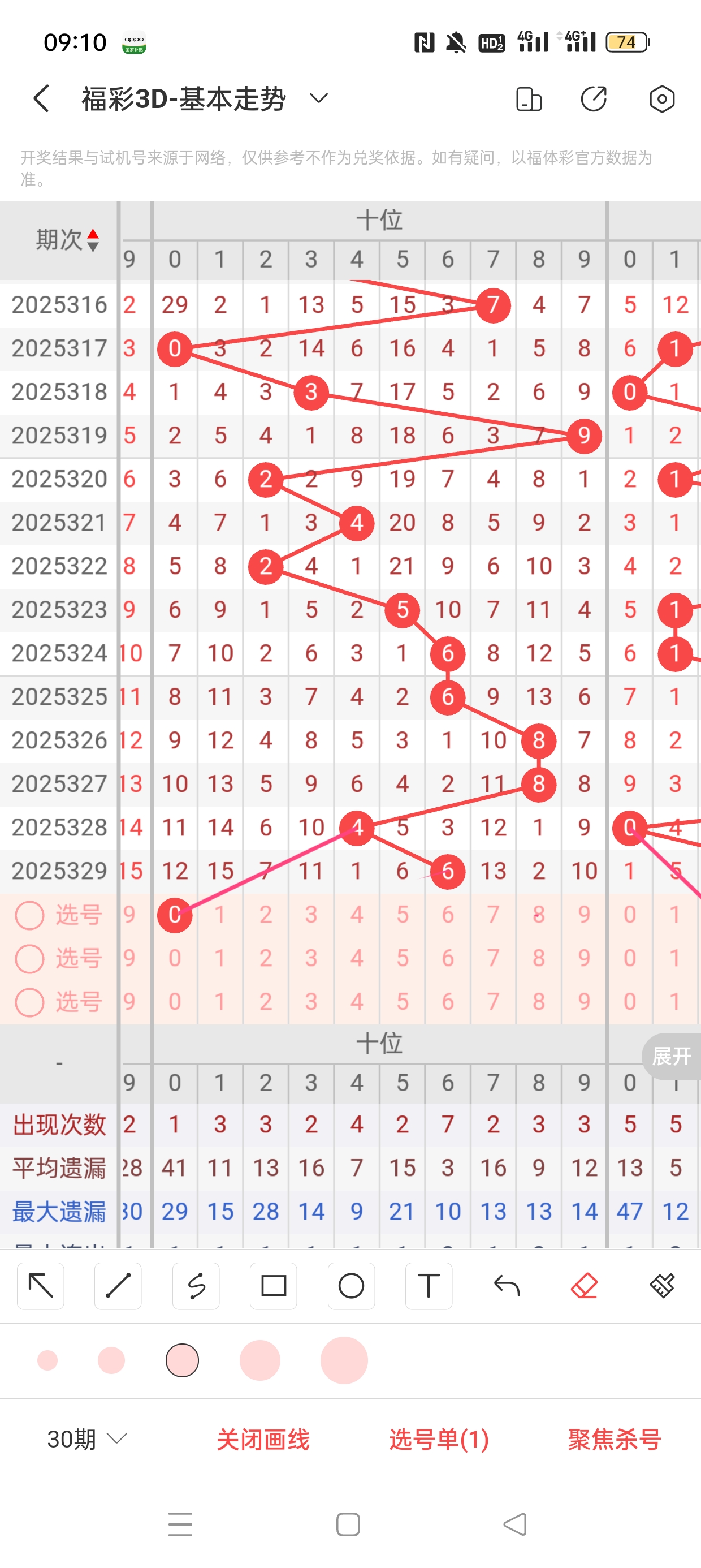Image resolution: width=701 pixels, height=1568 pixels.
Task: Open the settings hexagon icon
Action: (661, 98)
